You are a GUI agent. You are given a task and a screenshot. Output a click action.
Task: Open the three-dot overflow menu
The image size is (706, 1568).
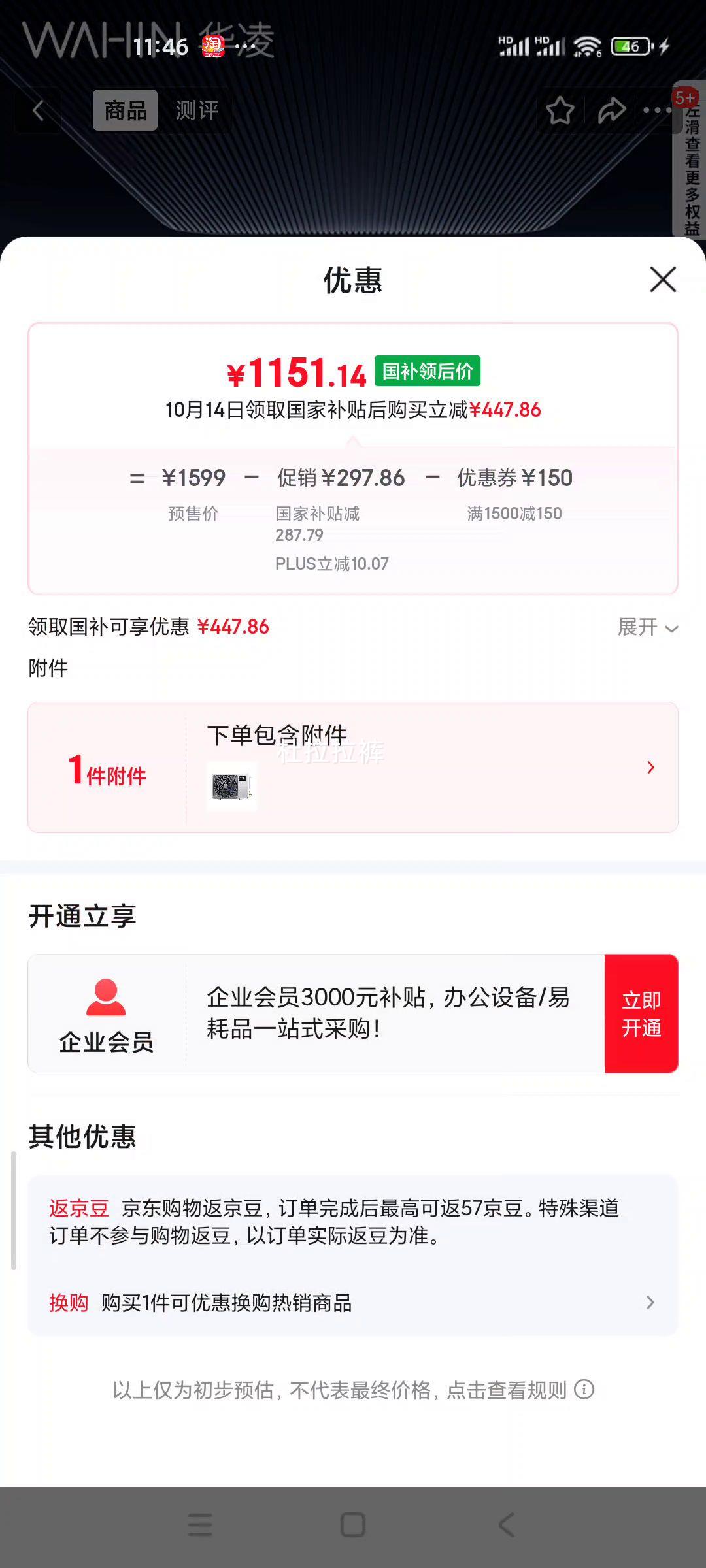[657, 110]
